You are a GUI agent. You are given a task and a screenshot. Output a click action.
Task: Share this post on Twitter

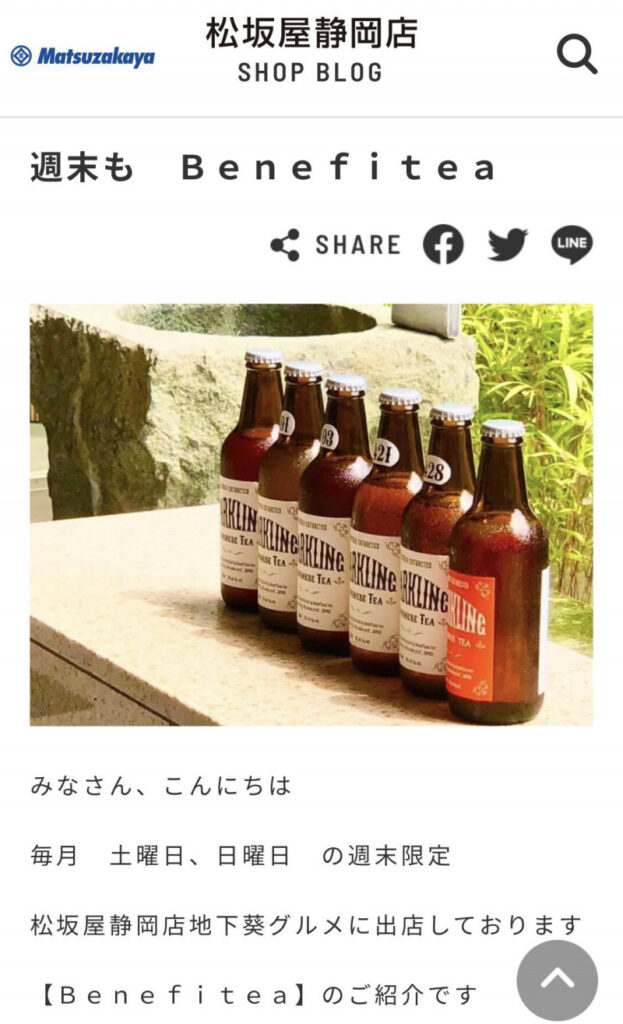(x=507, y=245)
